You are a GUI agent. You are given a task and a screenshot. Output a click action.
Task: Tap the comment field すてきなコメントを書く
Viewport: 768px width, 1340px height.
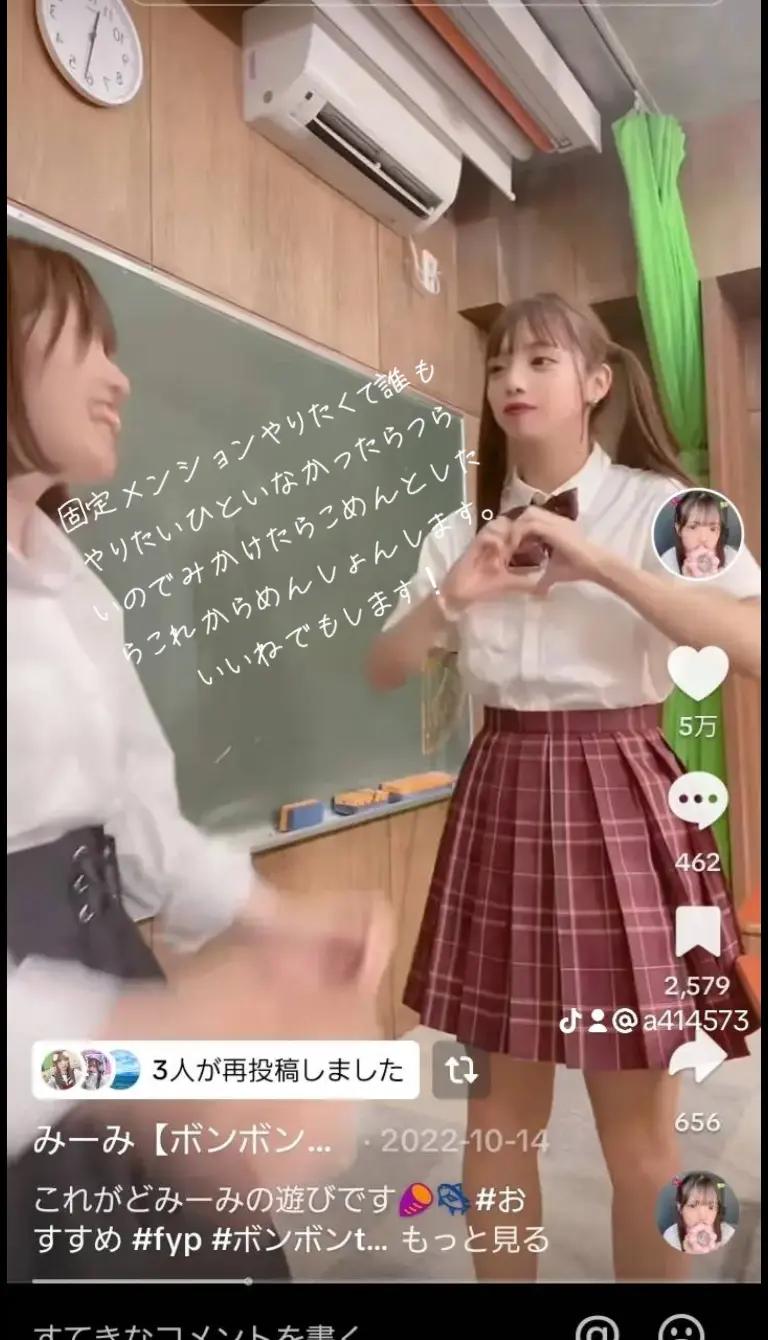200,1330
